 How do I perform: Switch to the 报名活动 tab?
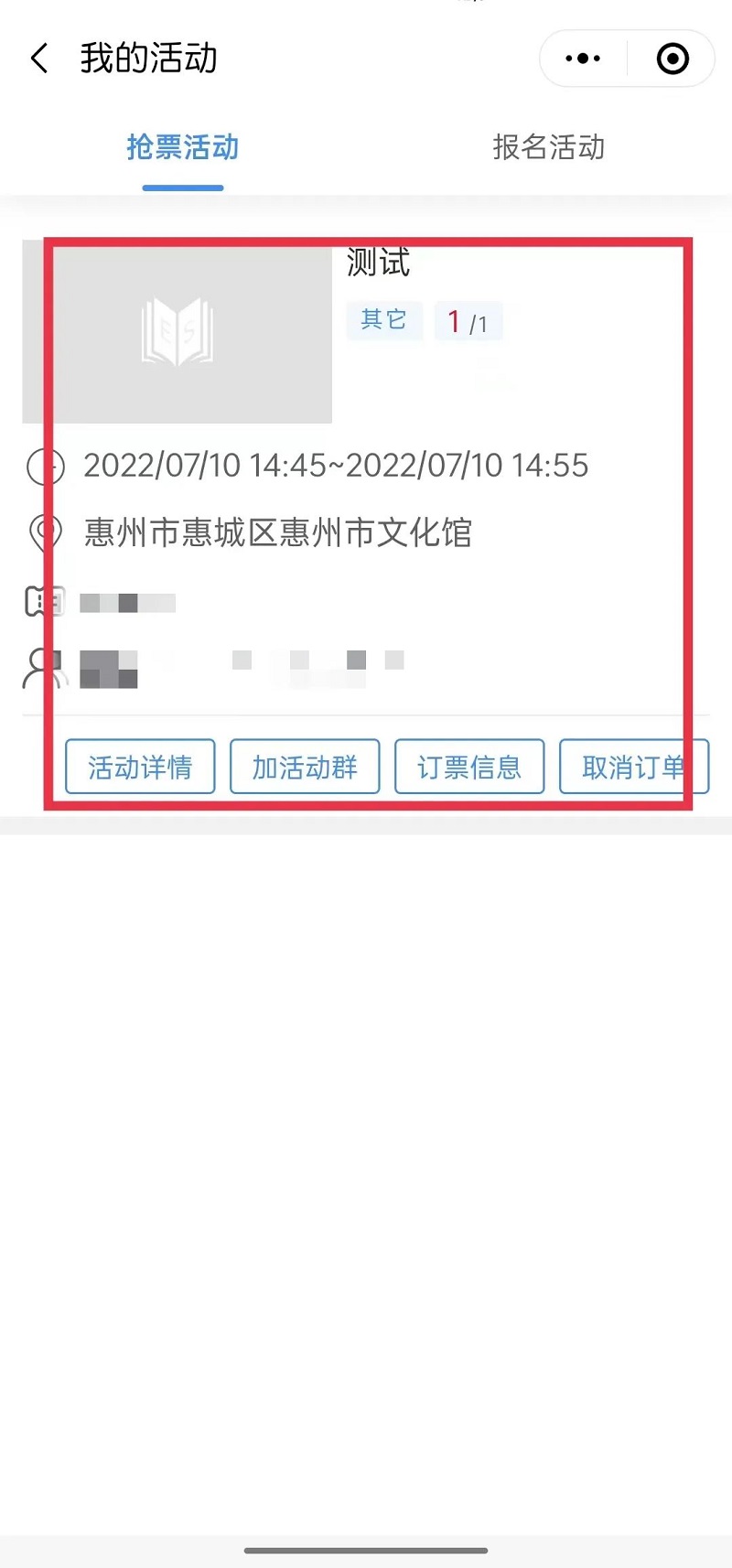click(548, 147)
